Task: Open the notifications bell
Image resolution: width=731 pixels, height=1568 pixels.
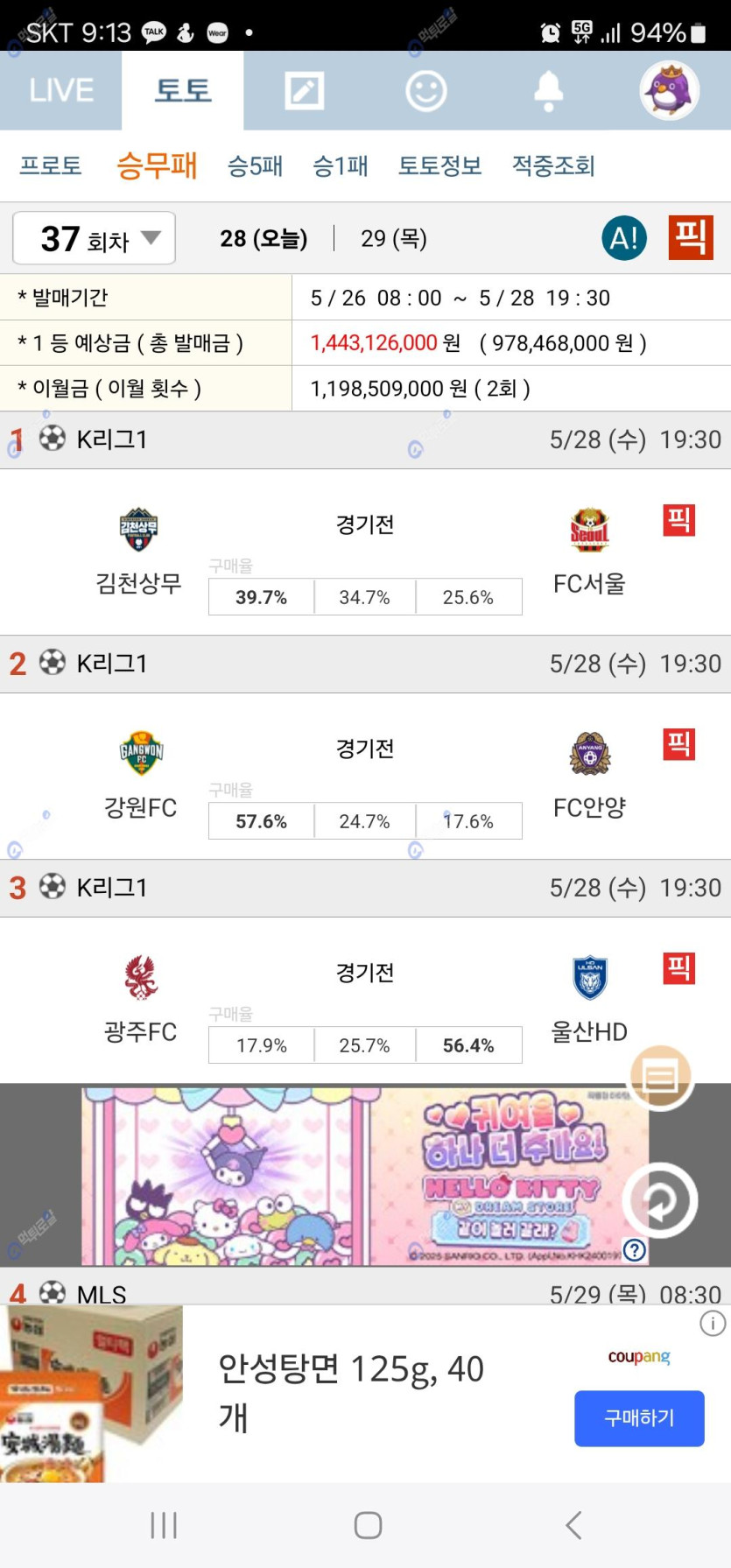Action: coord(548,90)
